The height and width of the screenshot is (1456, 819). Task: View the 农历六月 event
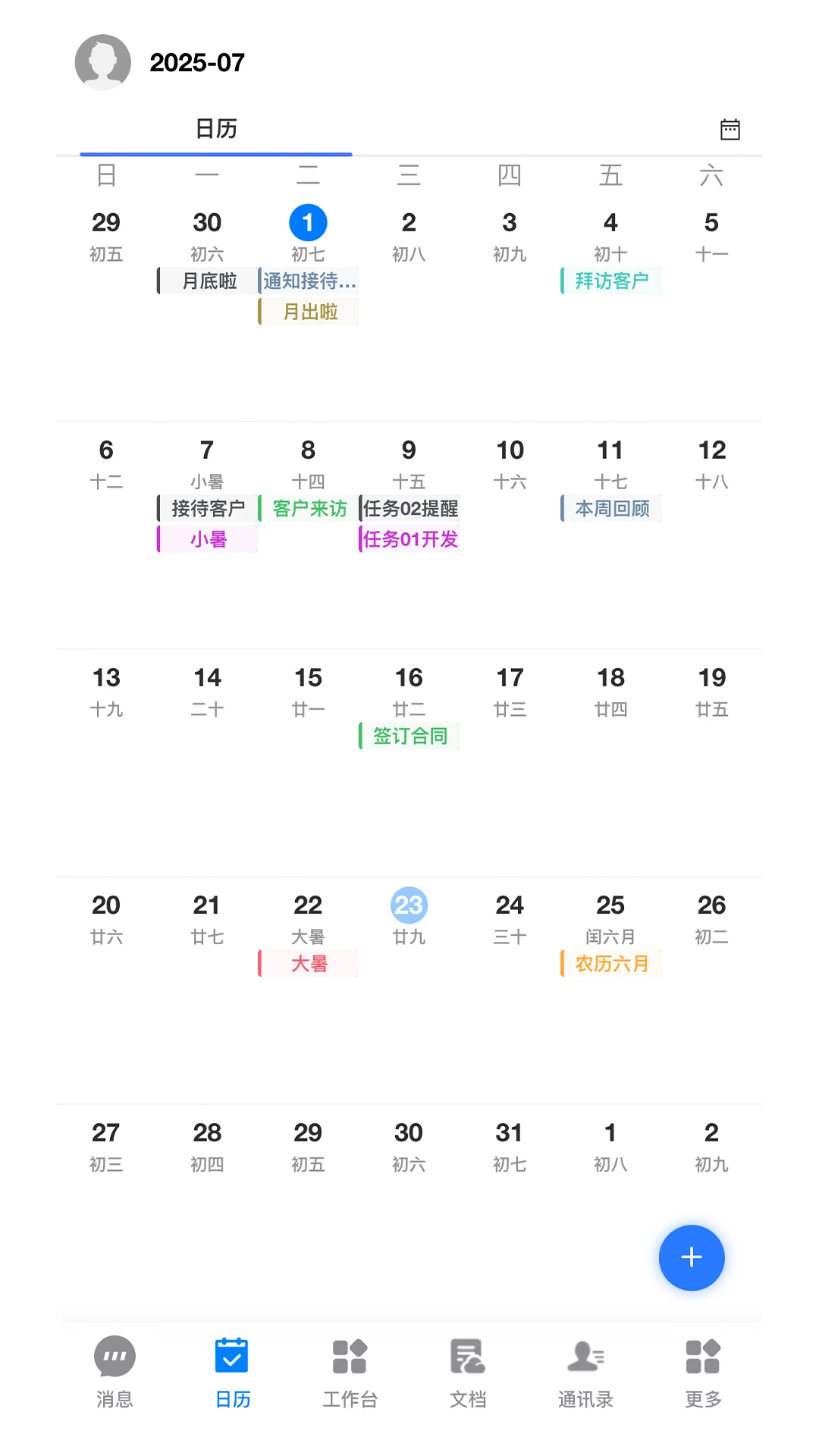611,964
